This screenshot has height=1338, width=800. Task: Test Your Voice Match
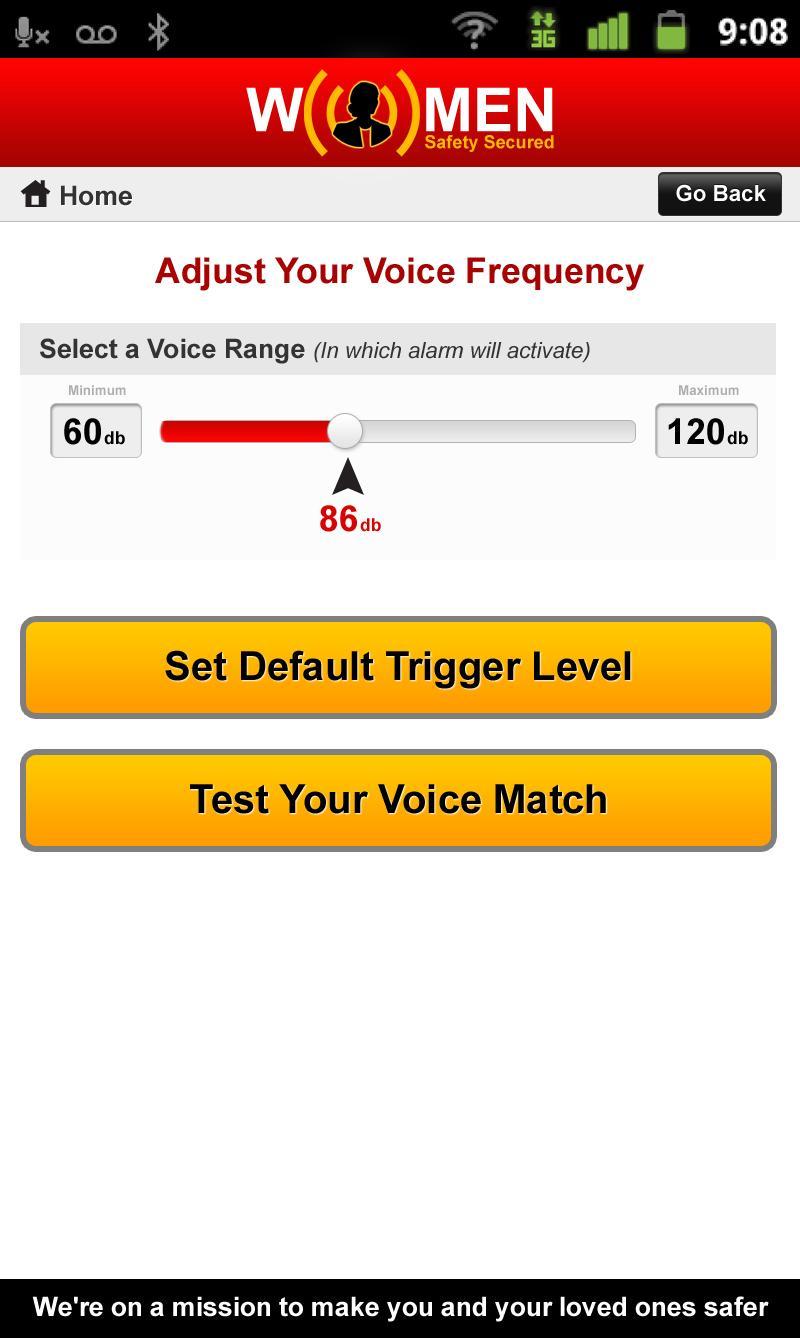[x=398, y=800]
